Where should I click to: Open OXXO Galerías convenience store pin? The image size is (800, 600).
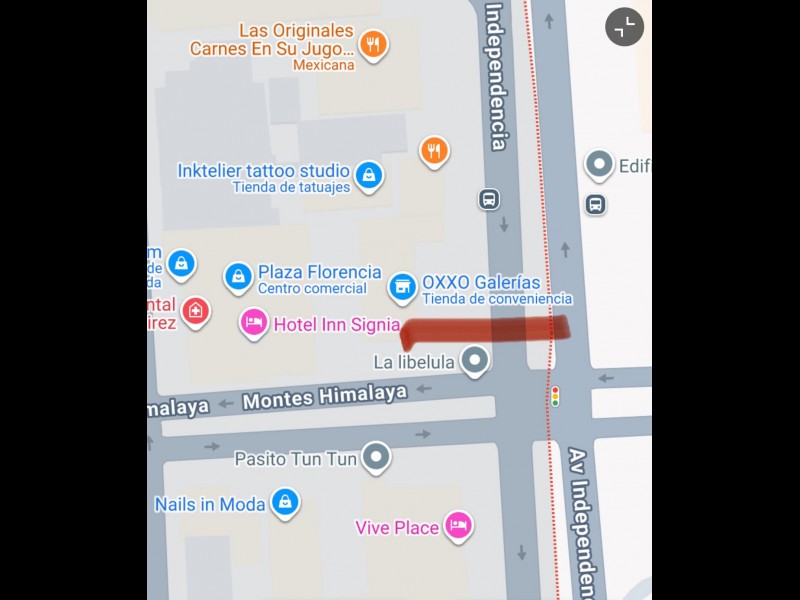tap(402, 286)
